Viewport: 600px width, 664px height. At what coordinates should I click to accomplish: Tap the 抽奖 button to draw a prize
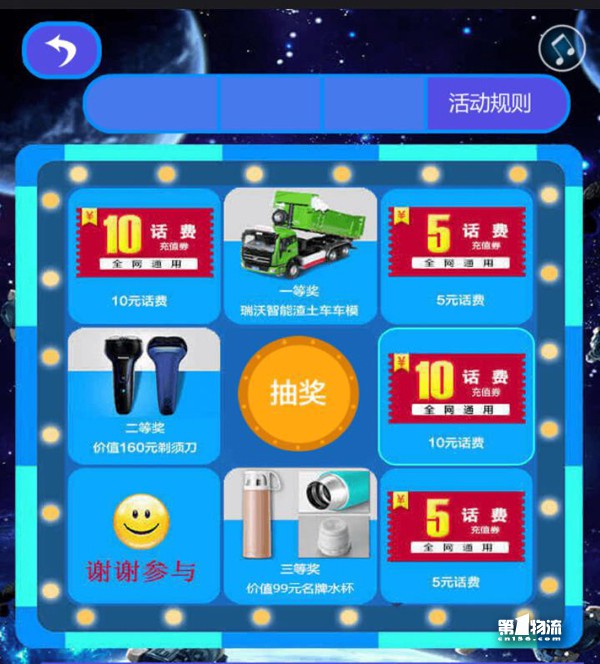(298, 391)
